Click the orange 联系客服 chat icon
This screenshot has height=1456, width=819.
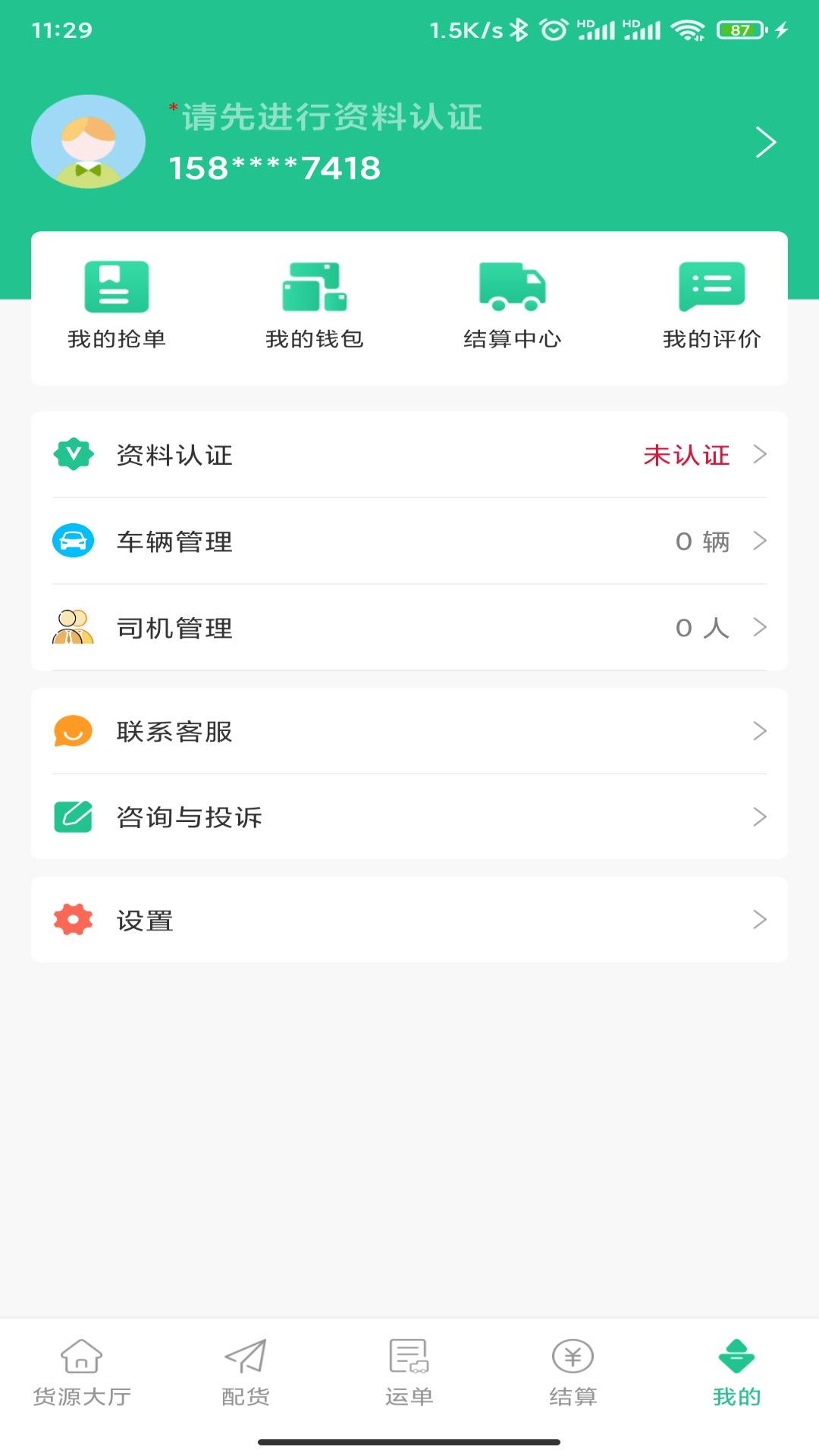[72, 732]
